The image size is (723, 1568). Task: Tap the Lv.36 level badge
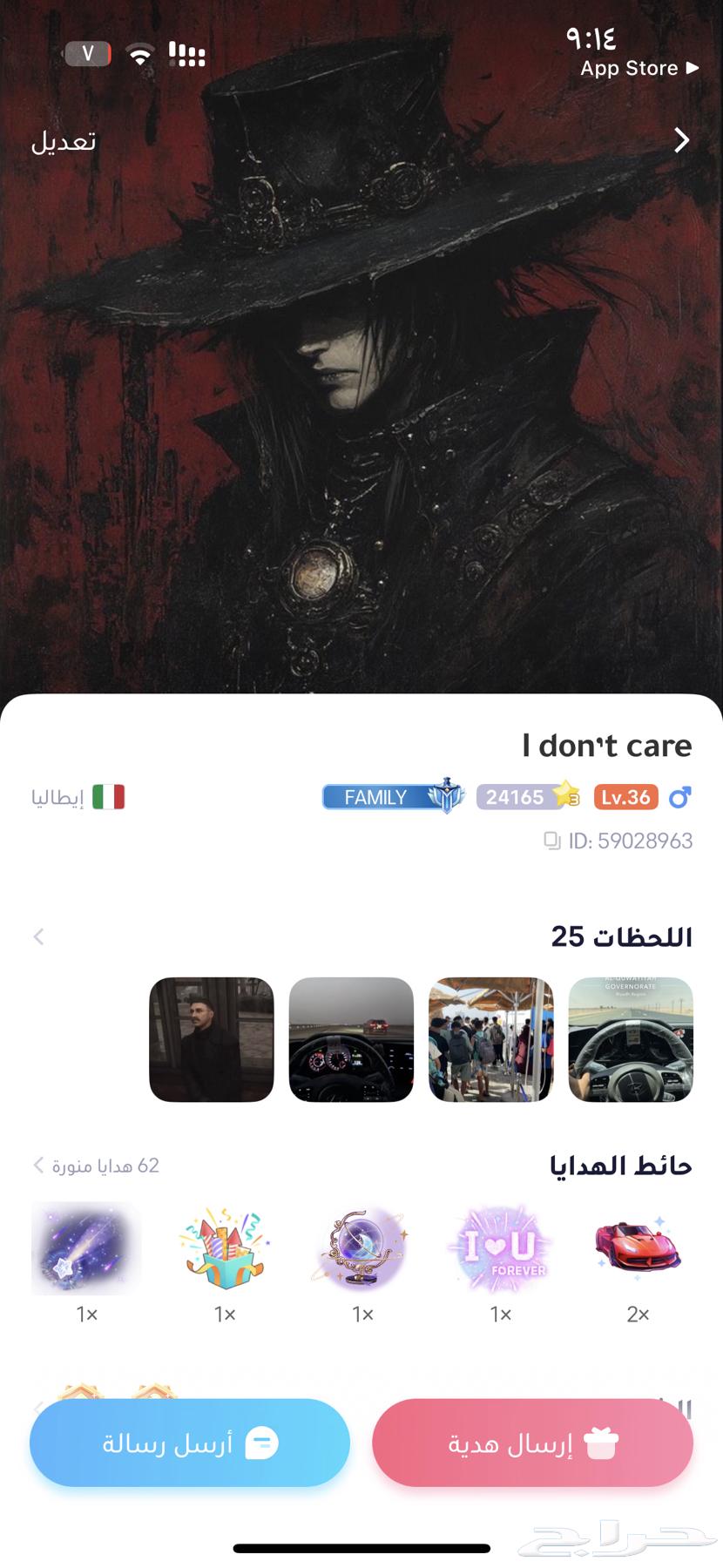(x=625, y=796)
